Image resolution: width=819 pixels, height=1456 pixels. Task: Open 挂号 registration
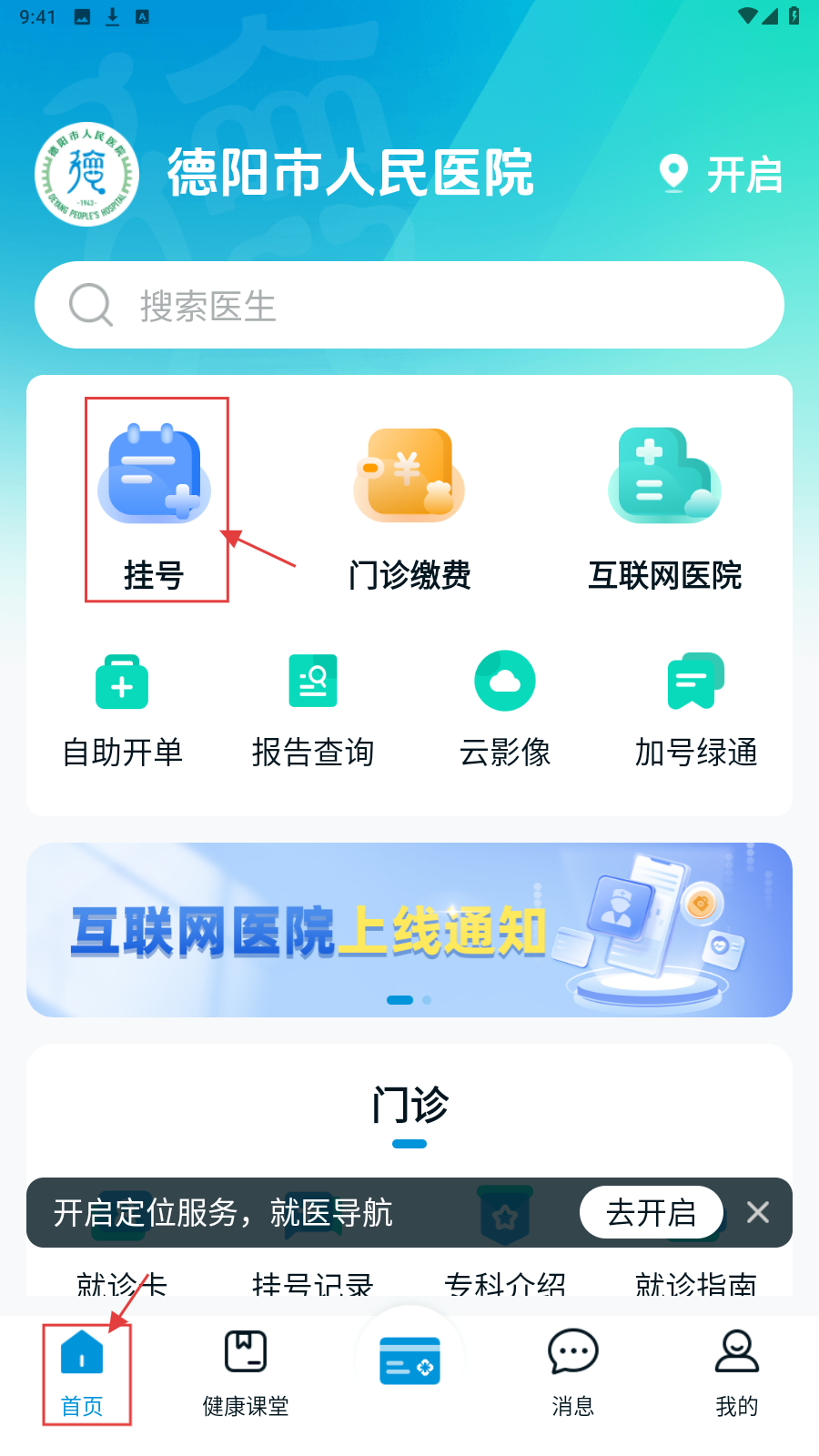coord(155,500)
